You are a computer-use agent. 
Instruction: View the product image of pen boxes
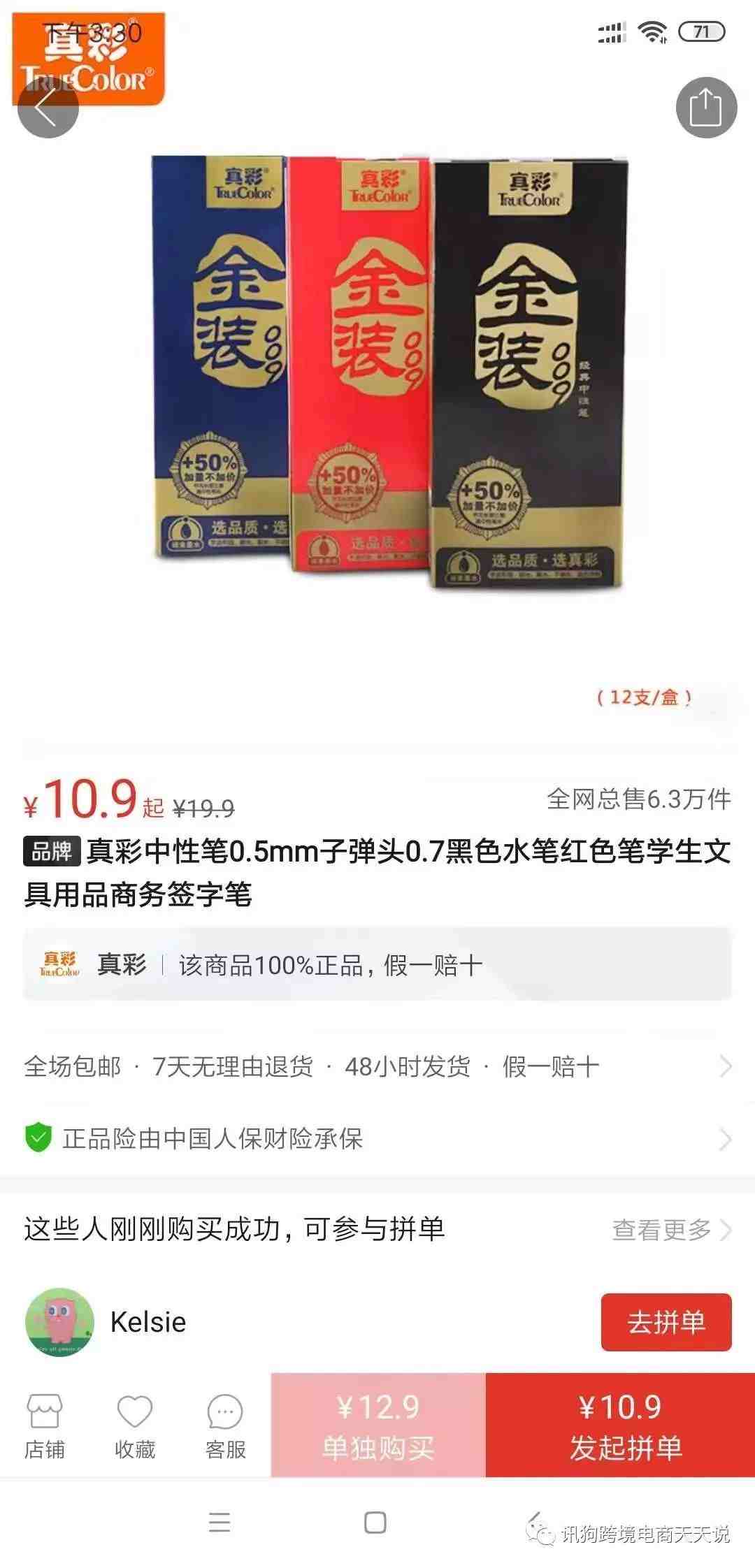[x=388, y=374]
